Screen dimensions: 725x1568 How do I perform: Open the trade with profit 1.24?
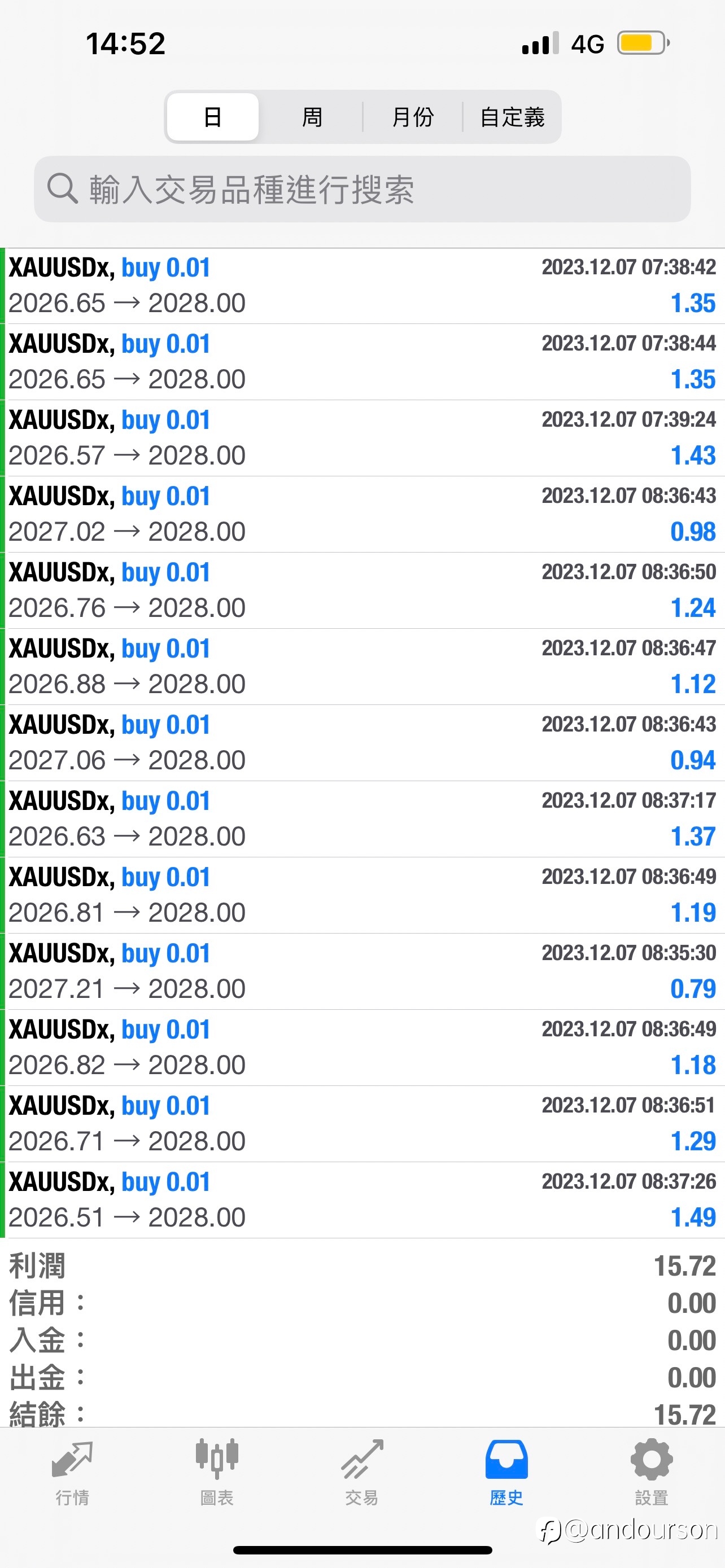362,590
